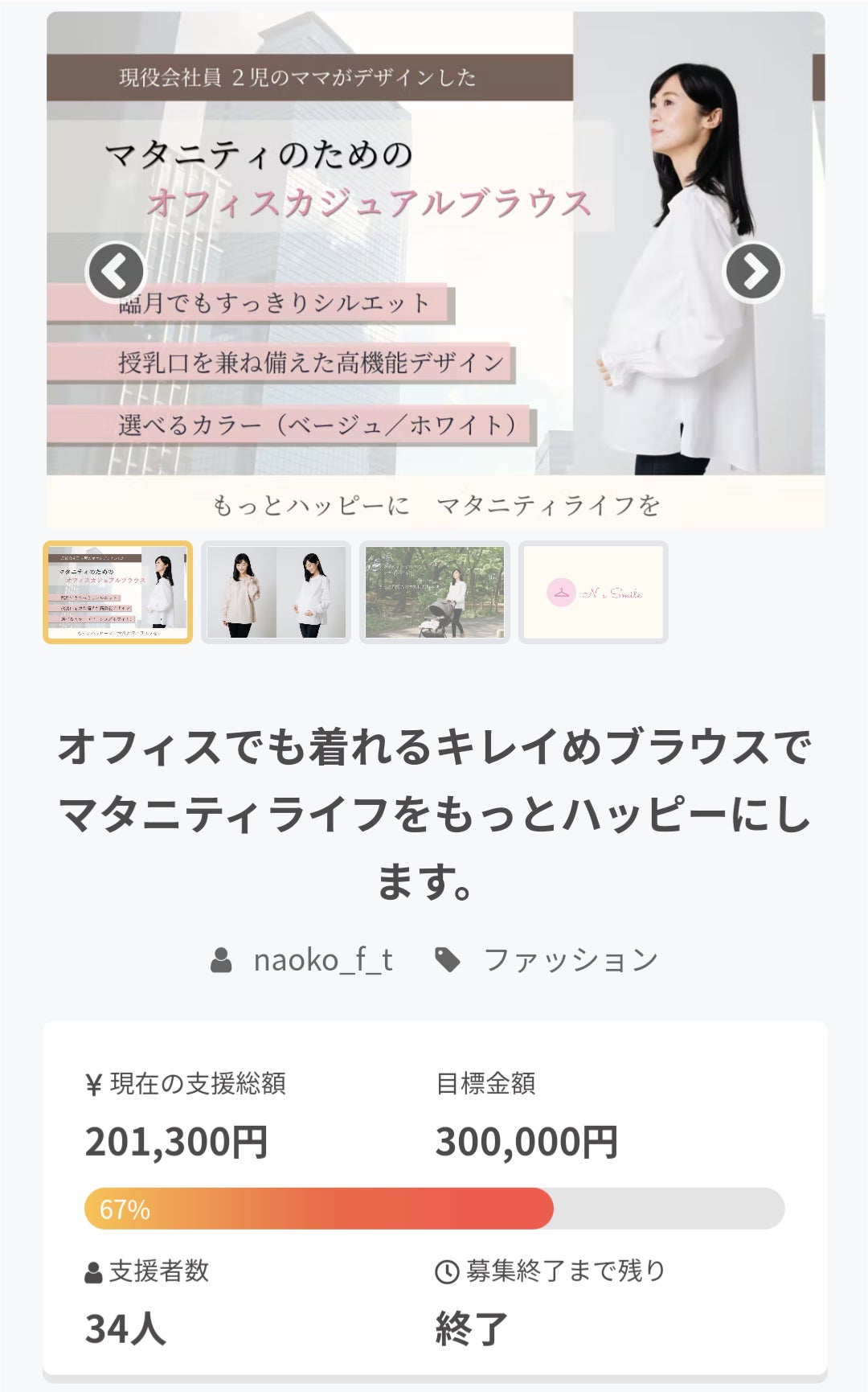This screenshot has height=1392, width=868.
Task: Open naoko_f_t's profile
Action: tap(322, 959)
